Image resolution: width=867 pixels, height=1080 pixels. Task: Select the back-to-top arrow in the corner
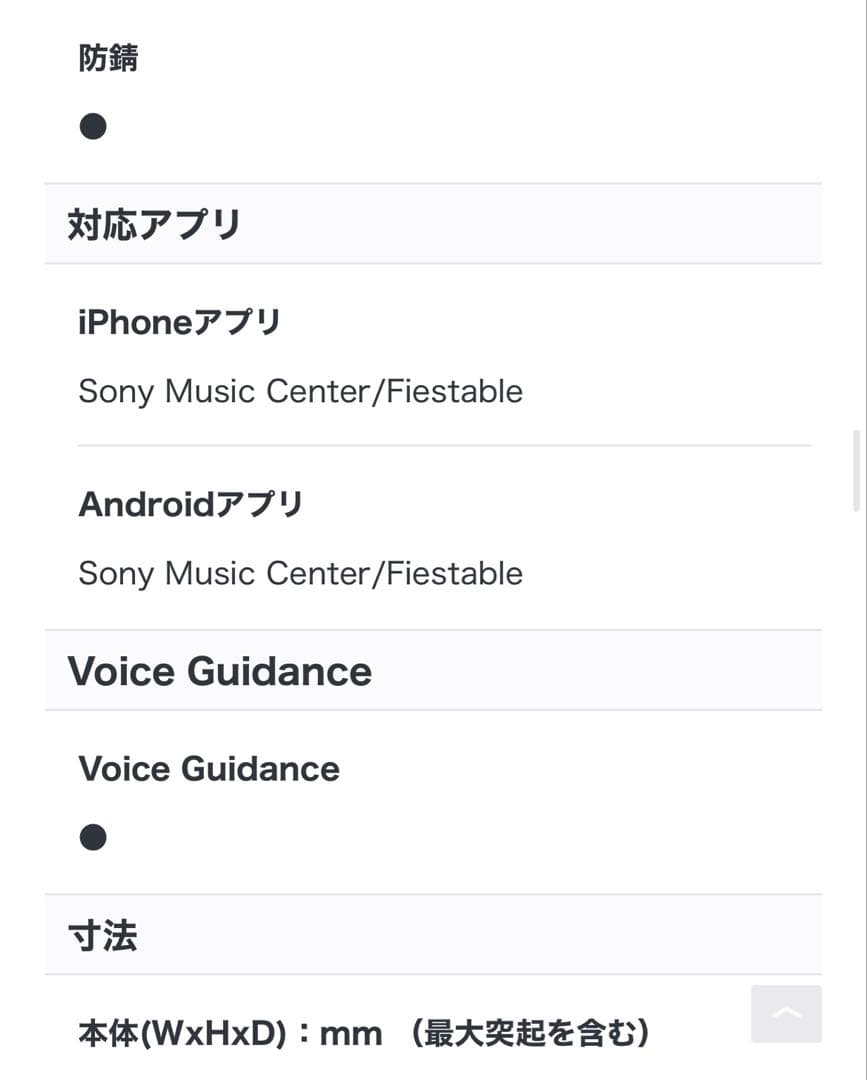click(x=786, y=1013)
